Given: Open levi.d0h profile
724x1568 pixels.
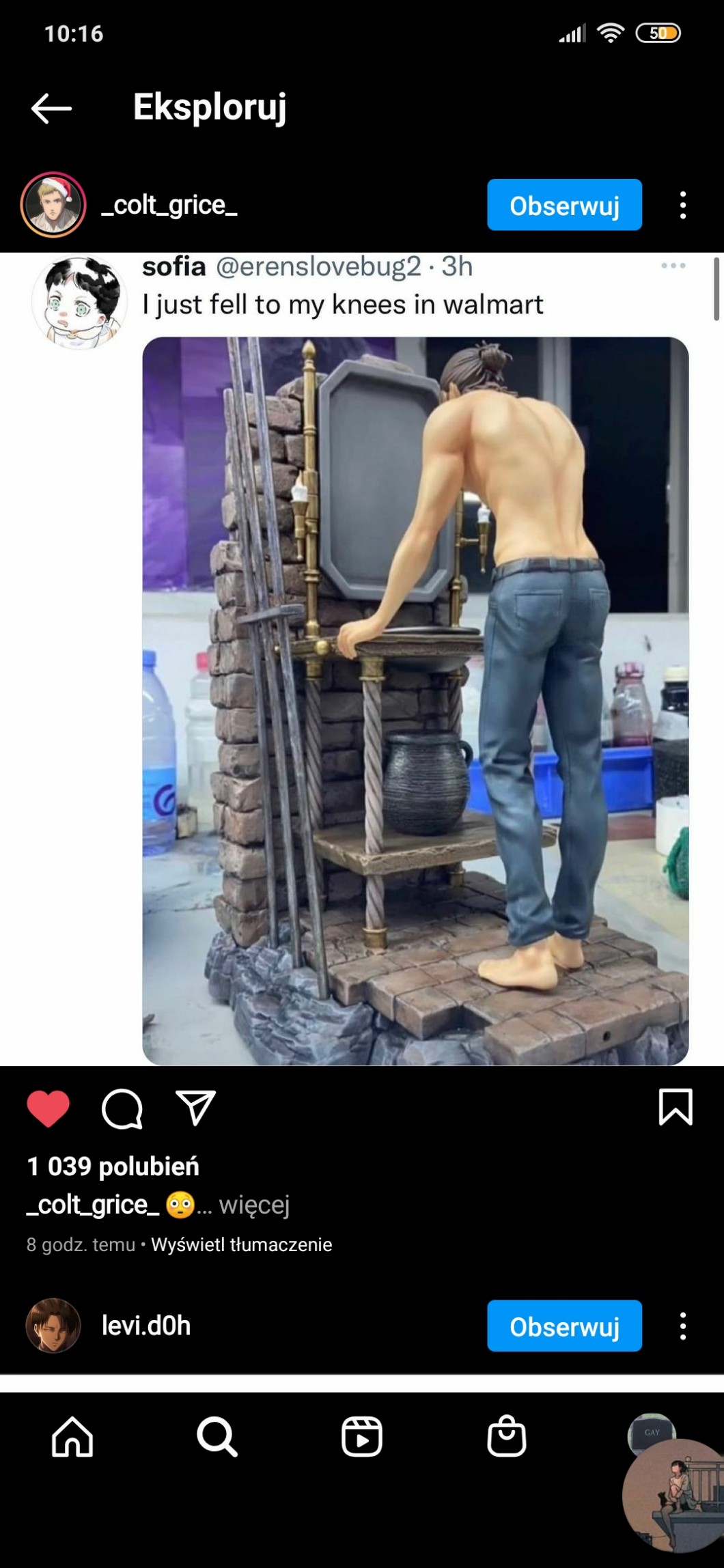Looking at the screenshot, I should [145, 1326].
